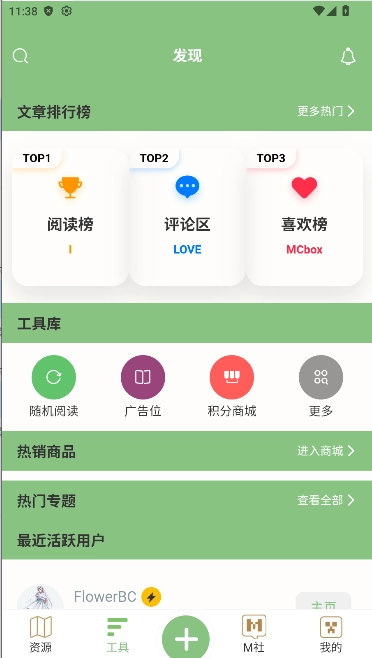Select the 工具 tab
Image resolution: width=372 pixels, height=658 pixels.
pos(118,634)
